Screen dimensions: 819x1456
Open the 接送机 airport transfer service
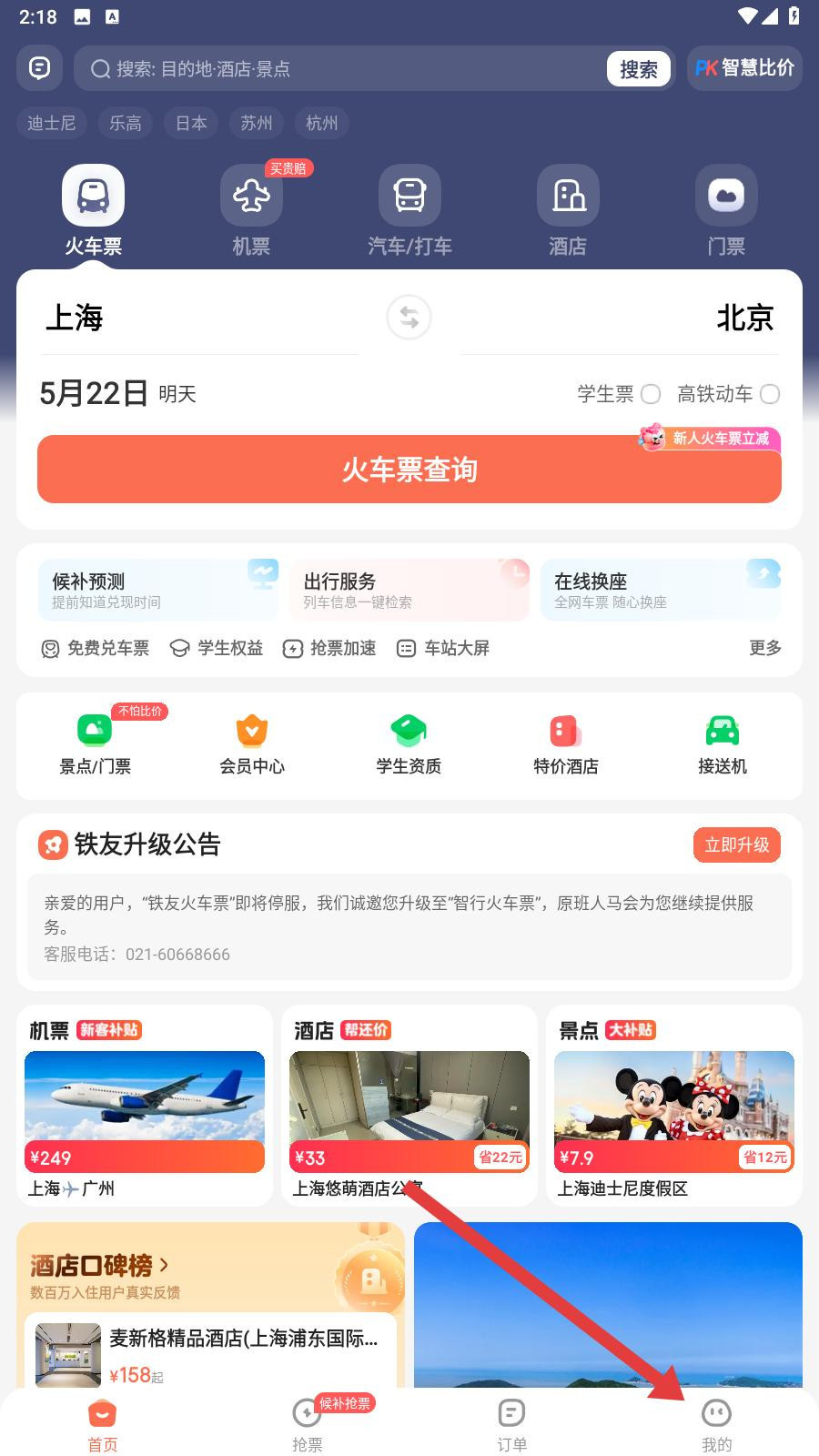pyautogui.click(x=722, y=742)
